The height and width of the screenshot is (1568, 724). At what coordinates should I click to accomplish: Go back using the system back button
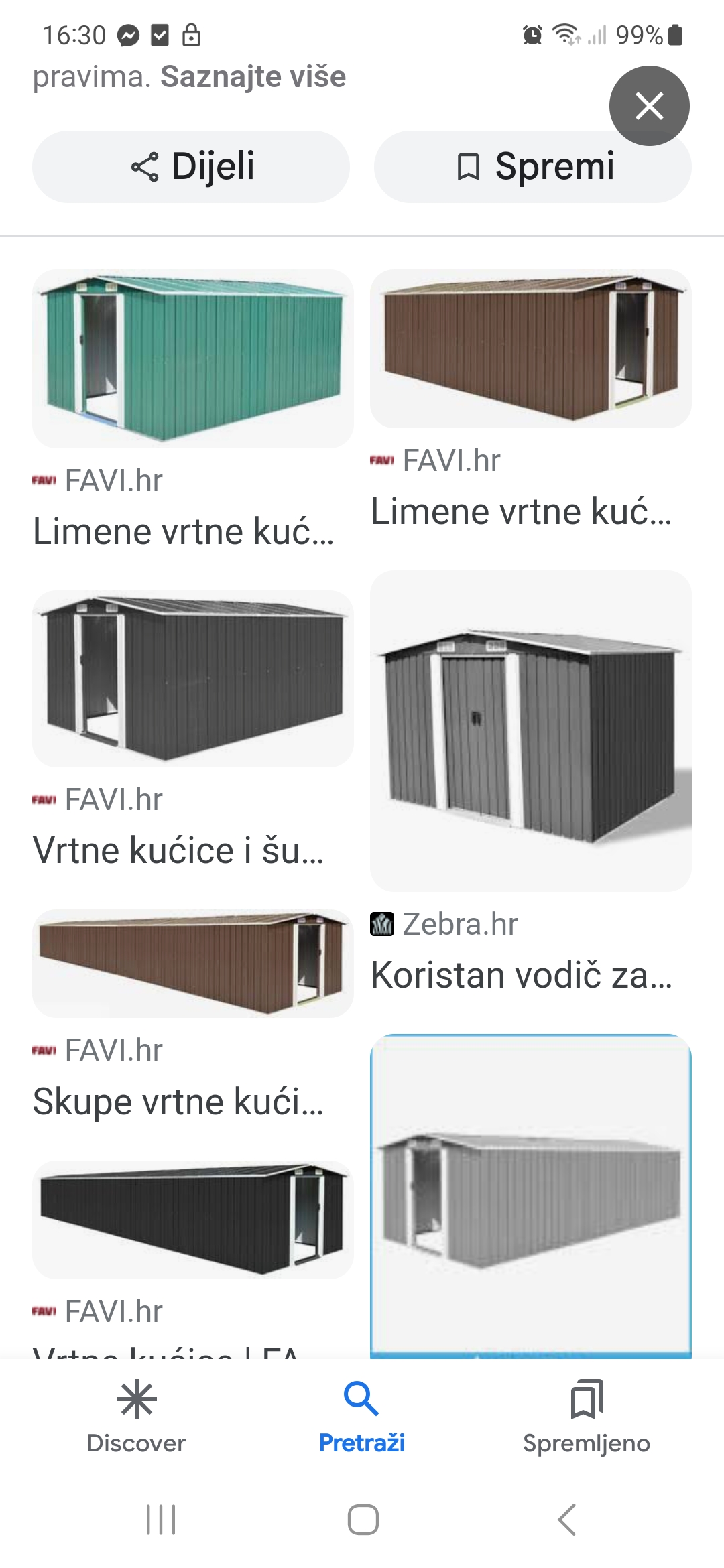coord(566,1520)
